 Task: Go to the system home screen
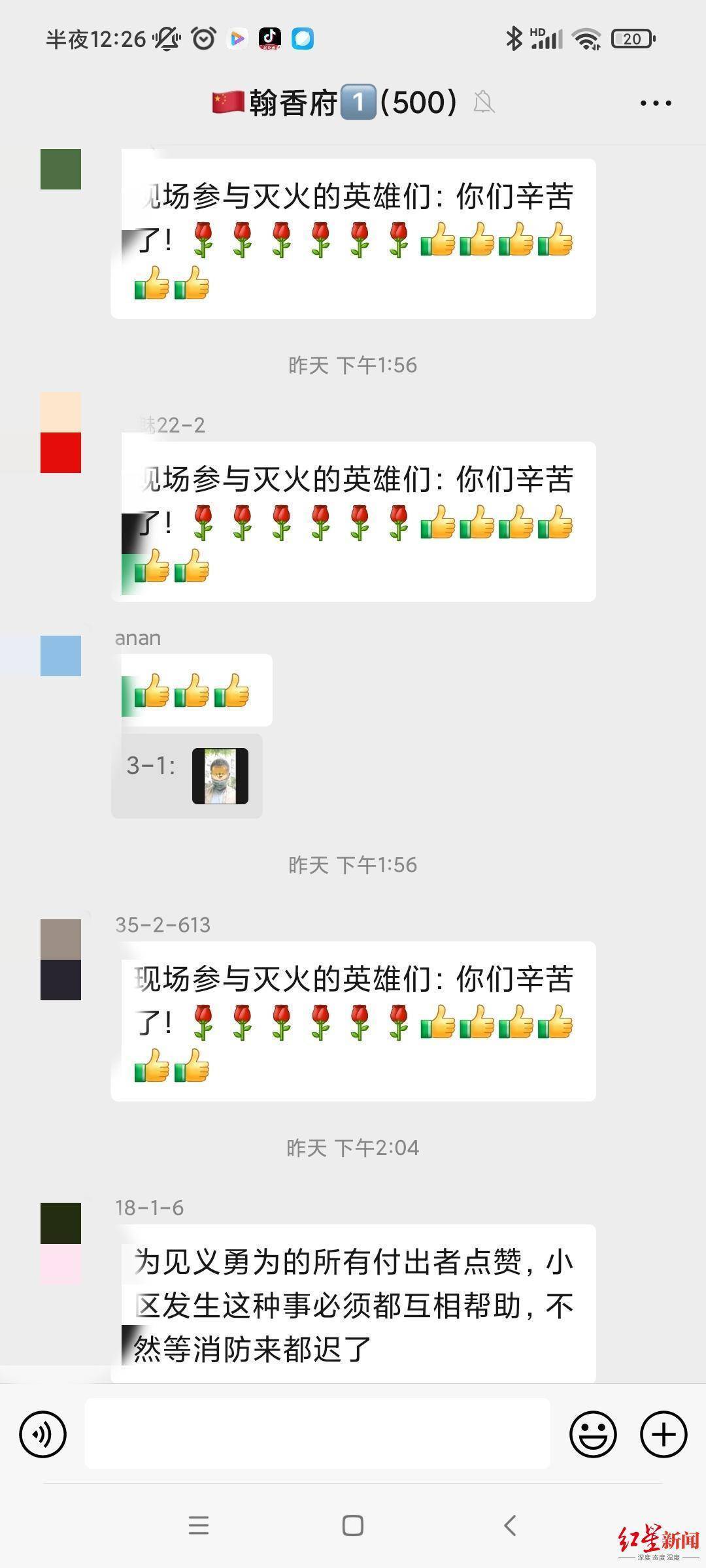(353, 1526)
